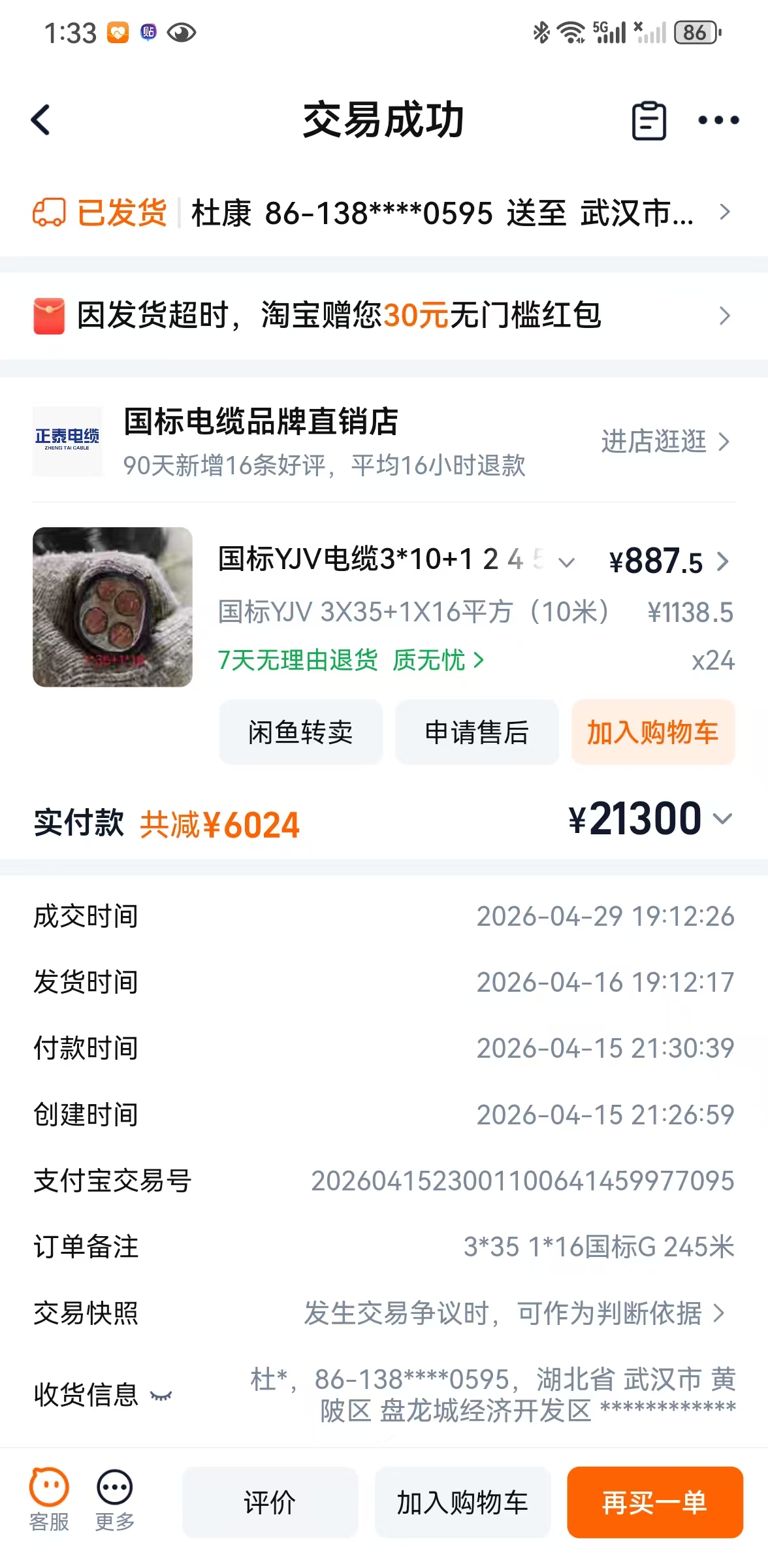The height and width of the screenshot is (1568, 768).
Task: Open the three-dot overflow menu
Action: click(718, 120)
